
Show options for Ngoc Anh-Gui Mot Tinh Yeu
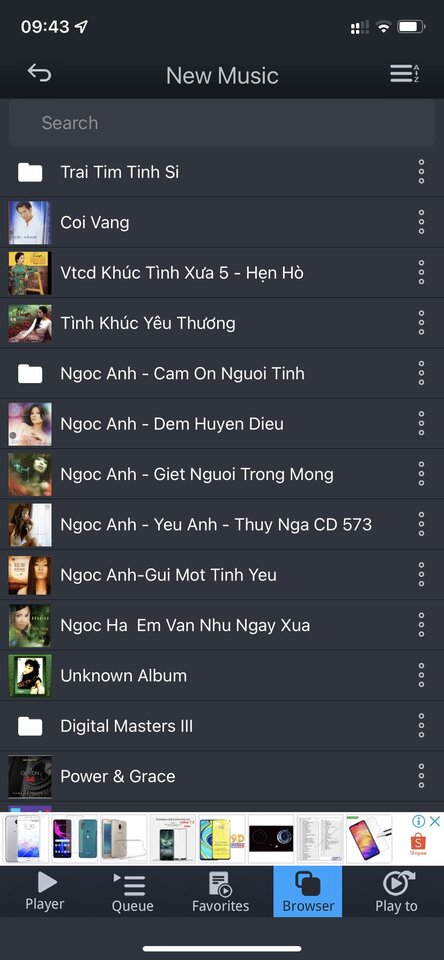[x=421, y=575]
